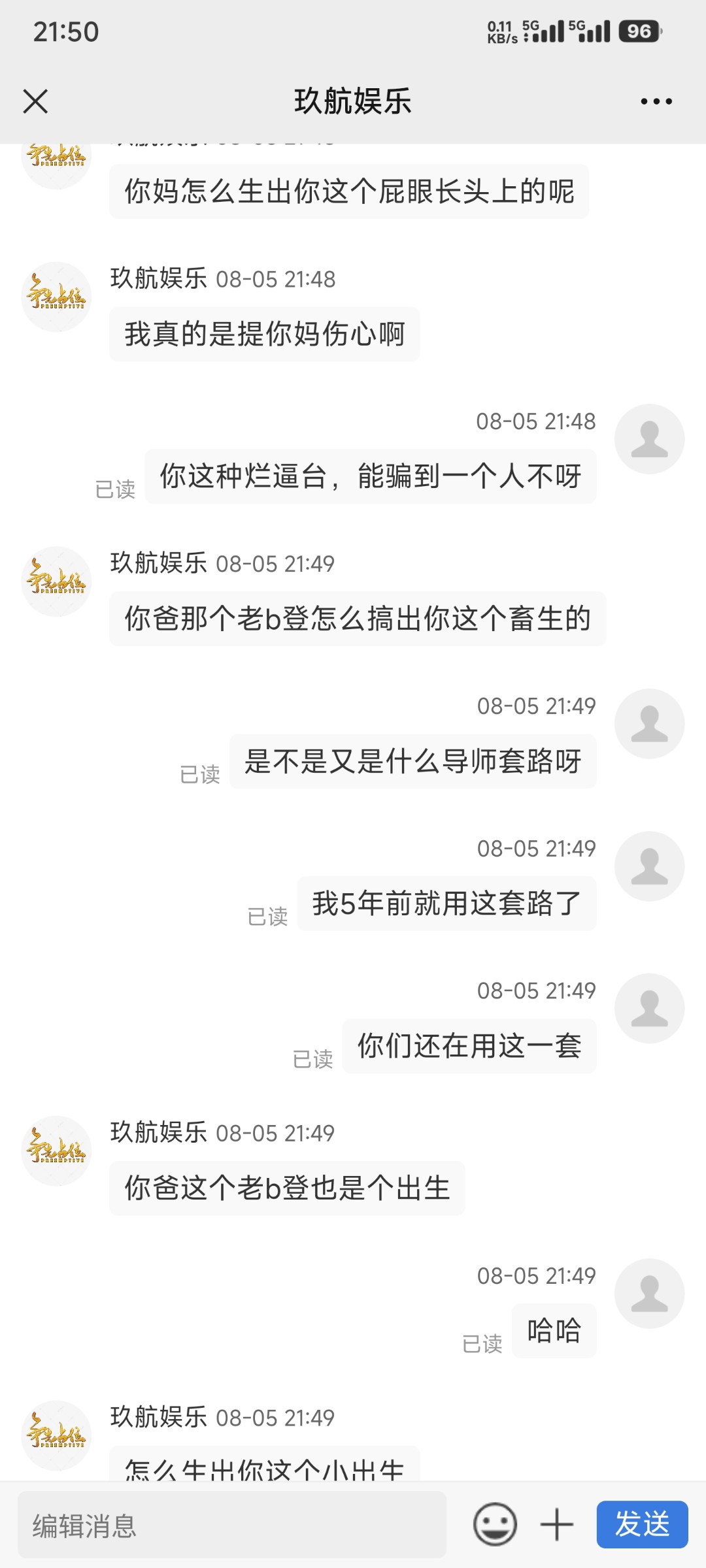The width and height of the screenshot is (706, 1568).
Task: Tap the 编辑消息 message input field
Action: click(231, 1526)
